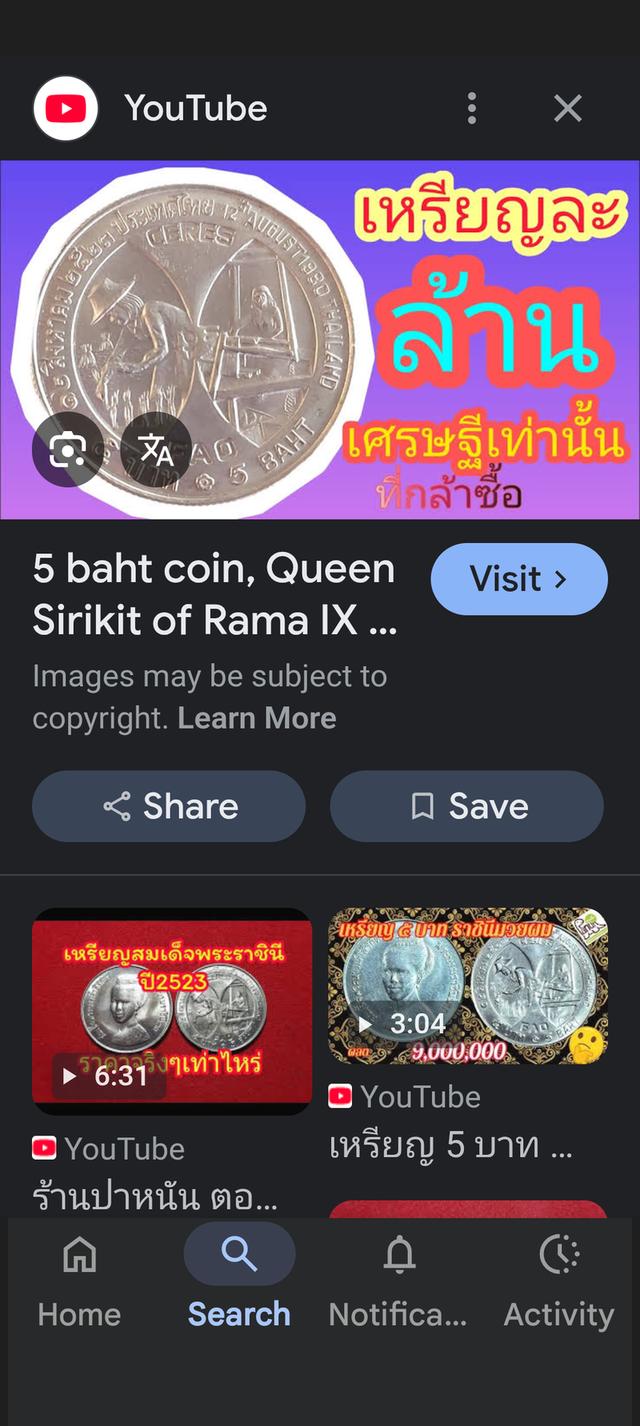This screenshot has width=640, height=1426.
Task: Share this image result
Action: (x=168, y=806)
